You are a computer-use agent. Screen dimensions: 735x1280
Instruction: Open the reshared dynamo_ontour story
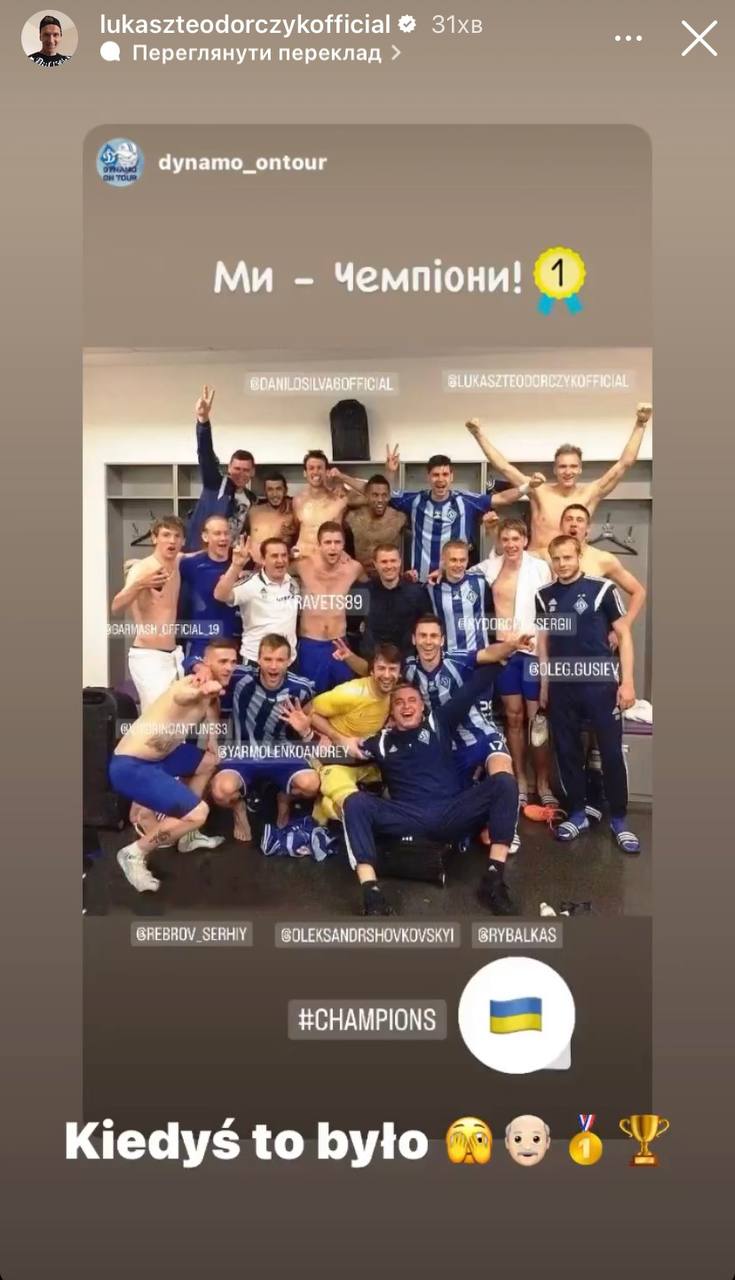pos(242,162)
